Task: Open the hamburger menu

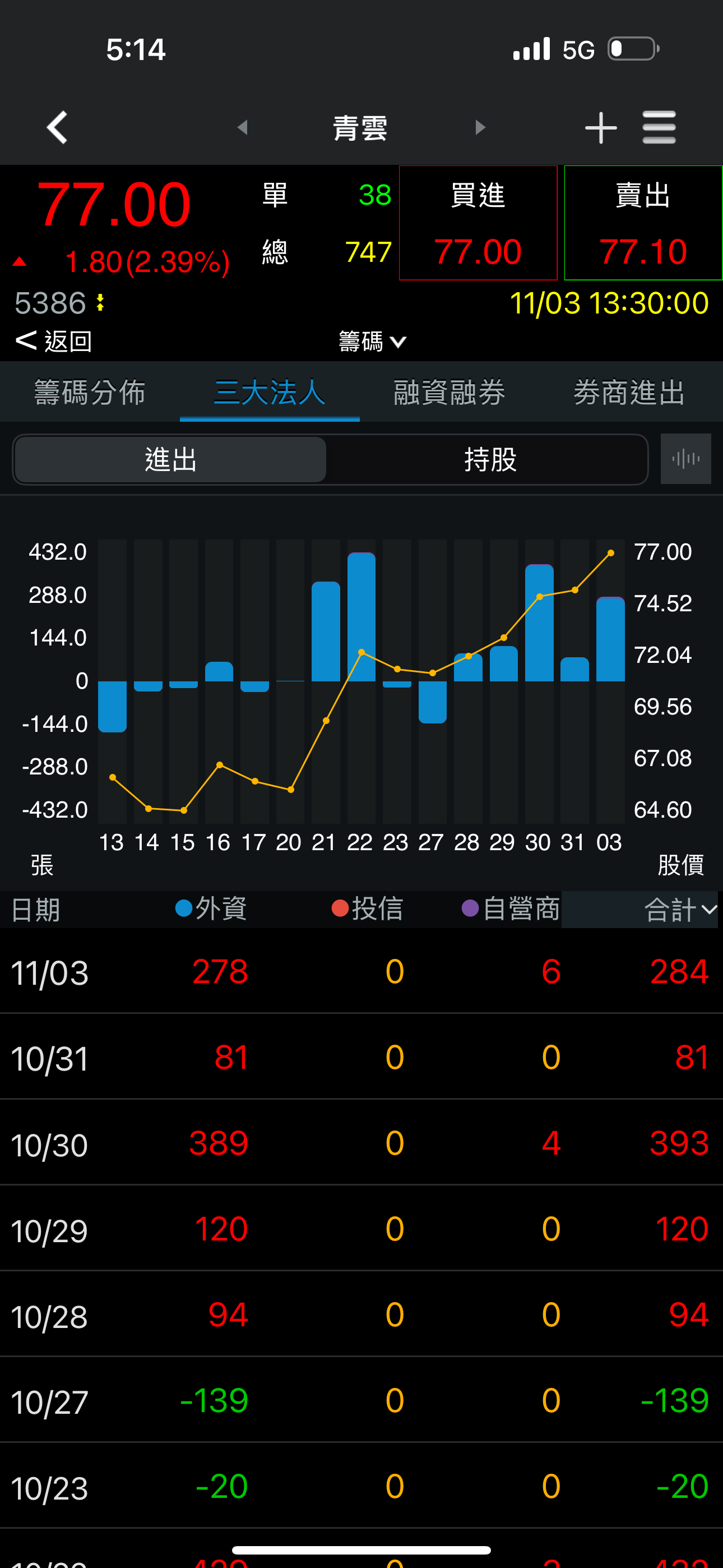Action: click(x=659, y=128)
